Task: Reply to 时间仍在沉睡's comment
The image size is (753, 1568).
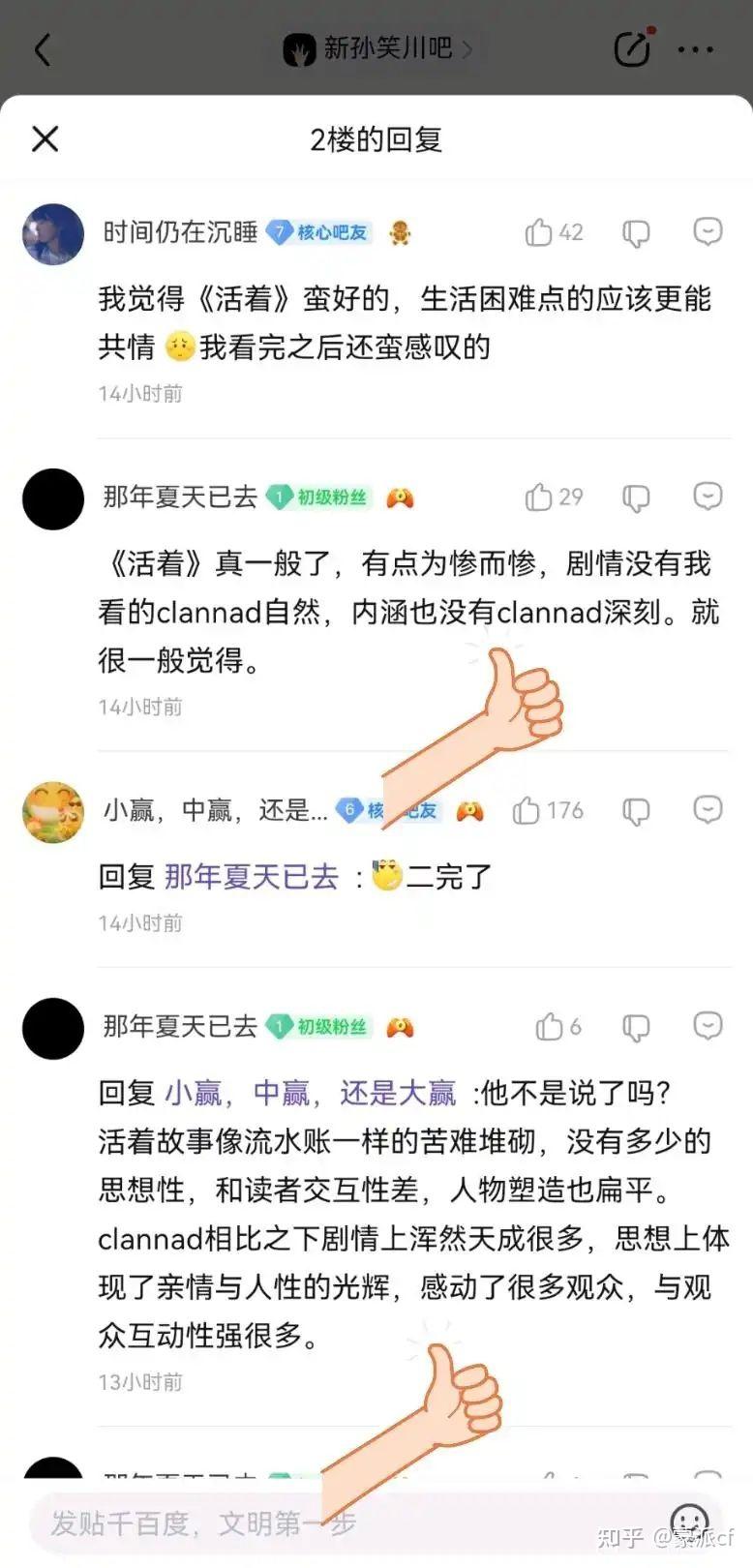Action: tap(708, 231)
